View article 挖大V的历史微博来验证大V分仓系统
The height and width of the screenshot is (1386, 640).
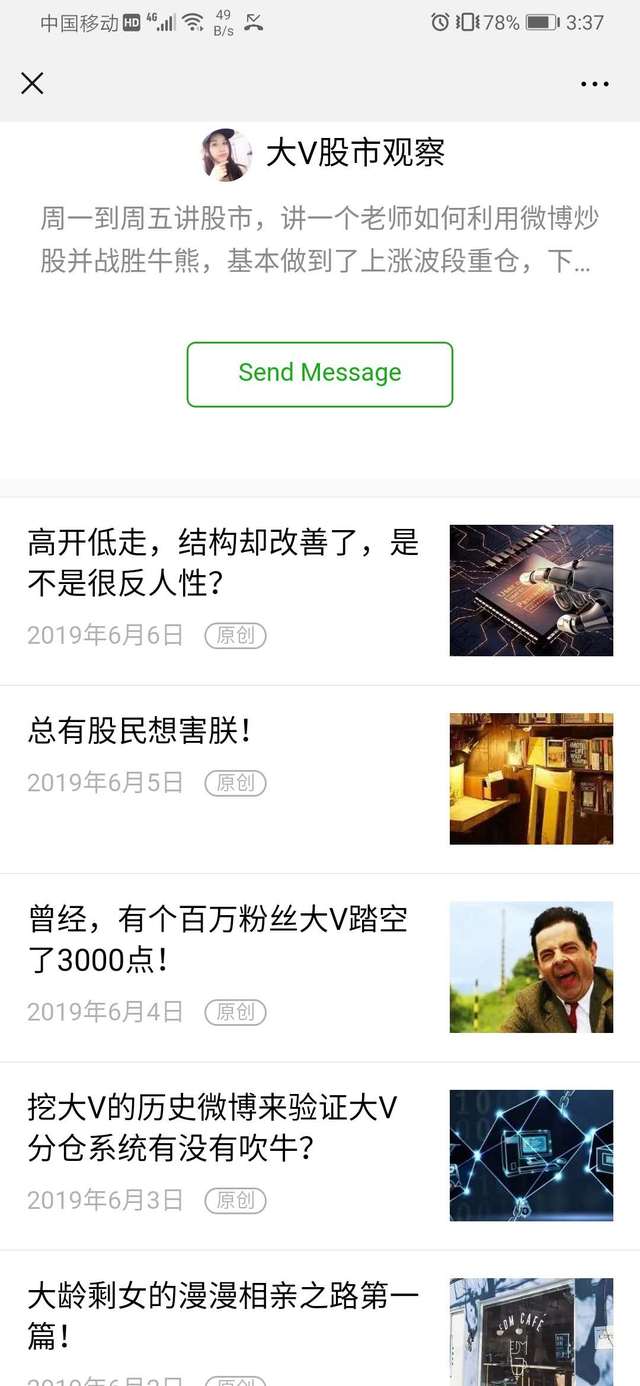212,1127
